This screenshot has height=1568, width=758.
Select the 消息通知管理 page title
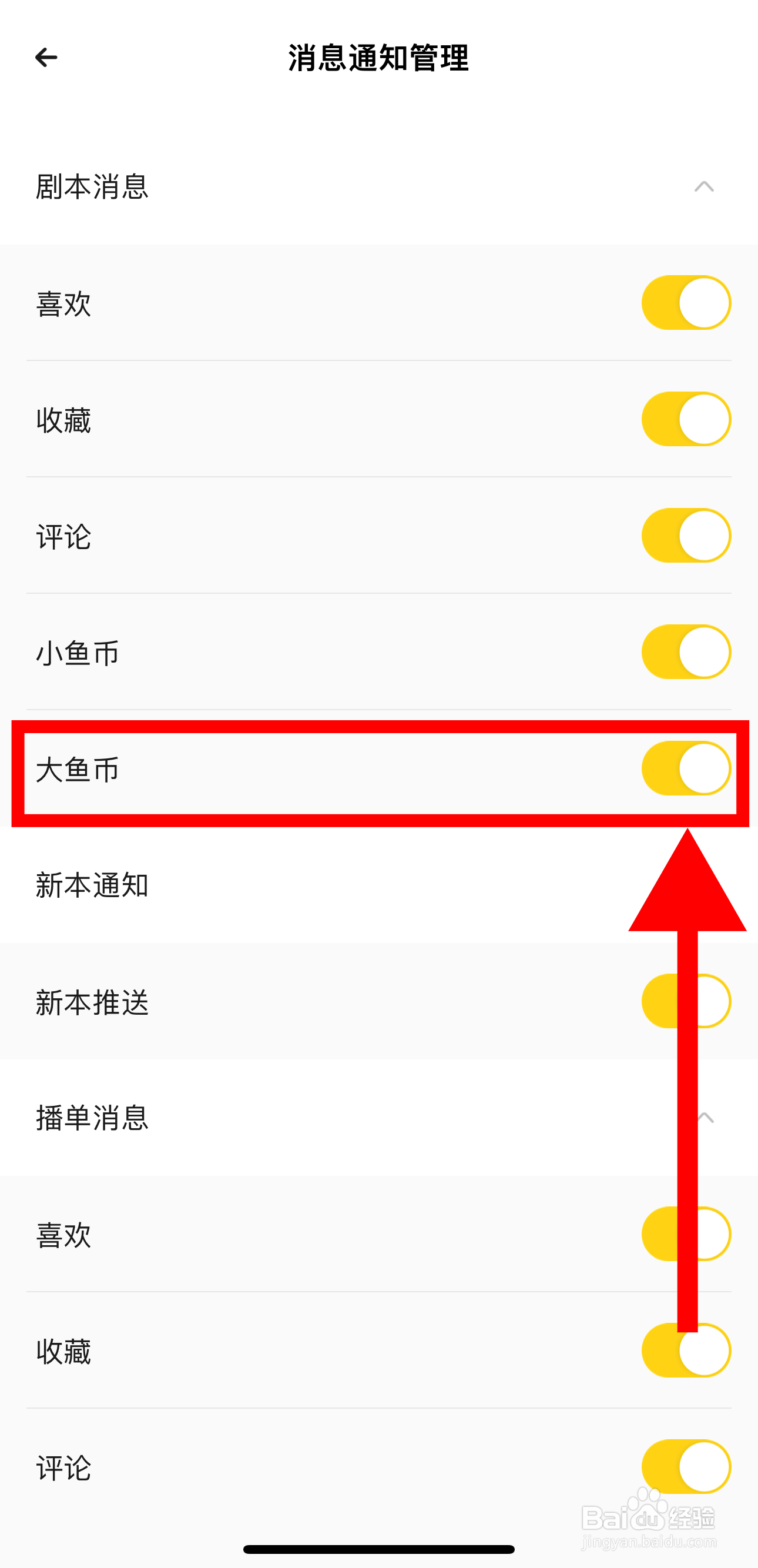pos(378,58)
